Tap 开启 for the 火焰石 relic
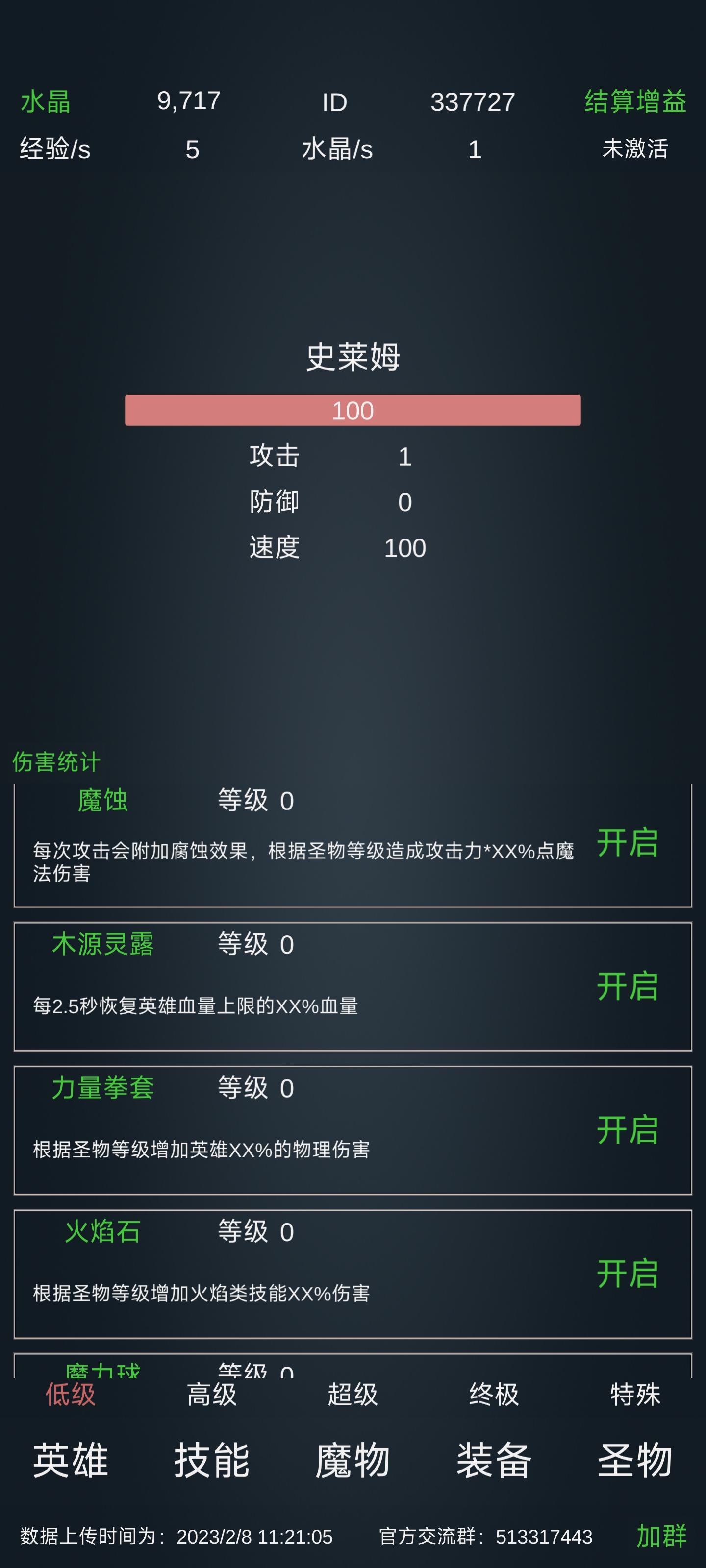706x1568 pixels. pos(627,1274)
